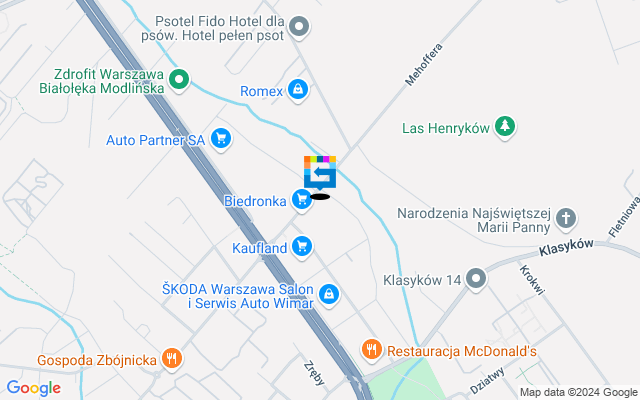
Task: Open the Google logo link
Action: coord(33,388)
